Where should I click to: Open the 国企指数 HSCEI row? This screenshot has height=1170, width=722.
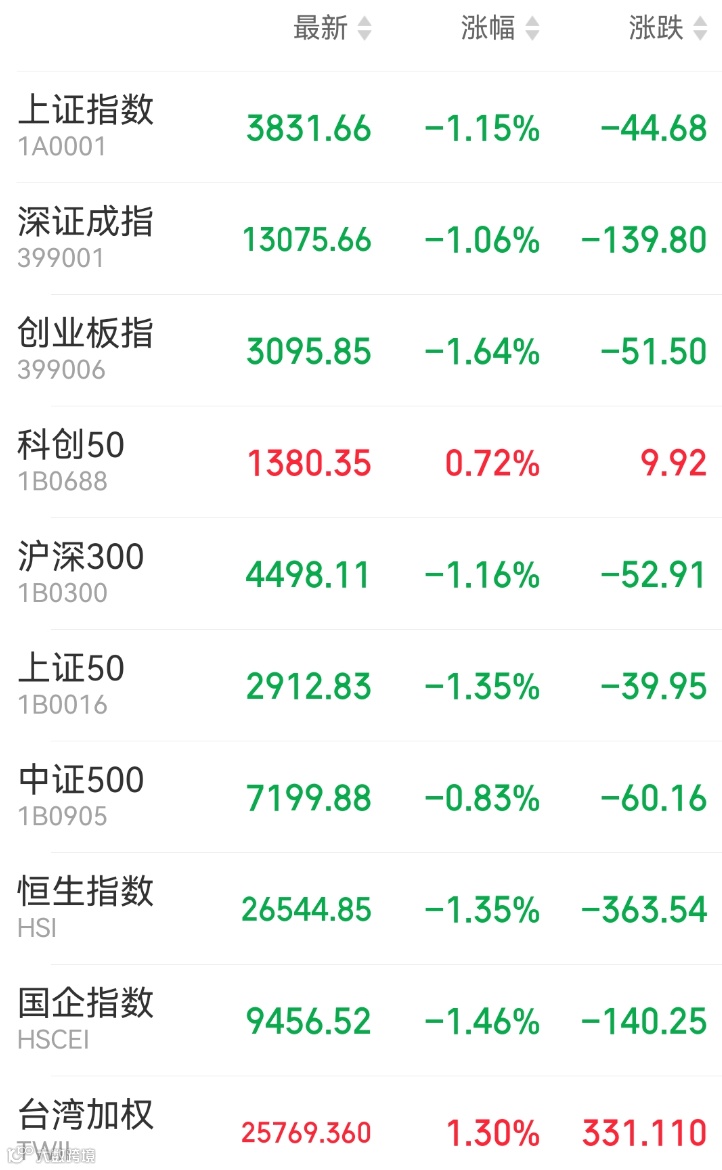click(x=361, y=1020)
